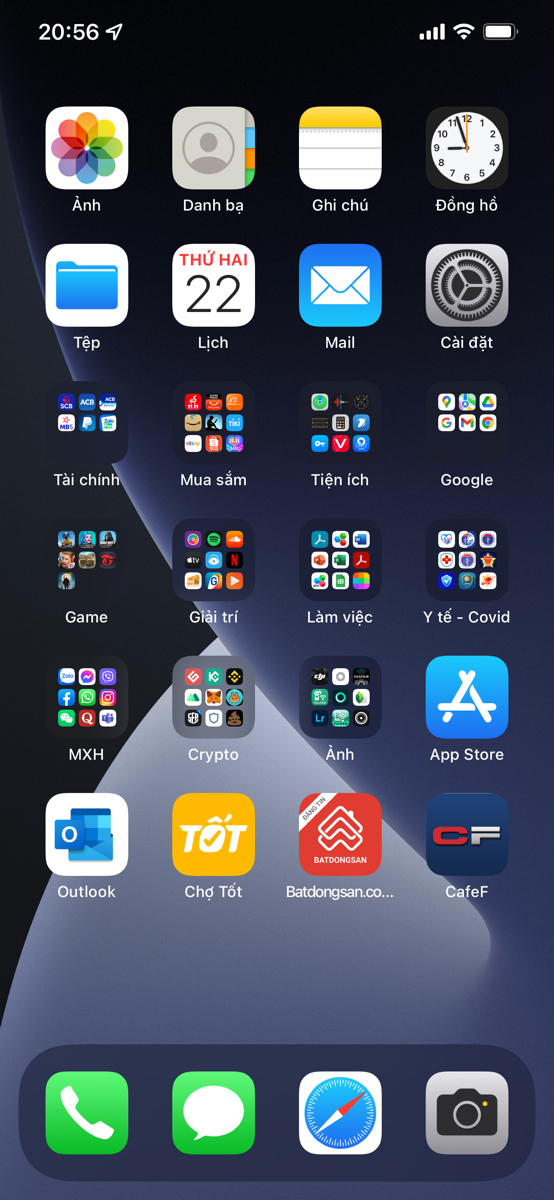This screenshot has width=554, height=1200.
Task: Open the Camera from the dock
Action: click(x=467, y=1113)
